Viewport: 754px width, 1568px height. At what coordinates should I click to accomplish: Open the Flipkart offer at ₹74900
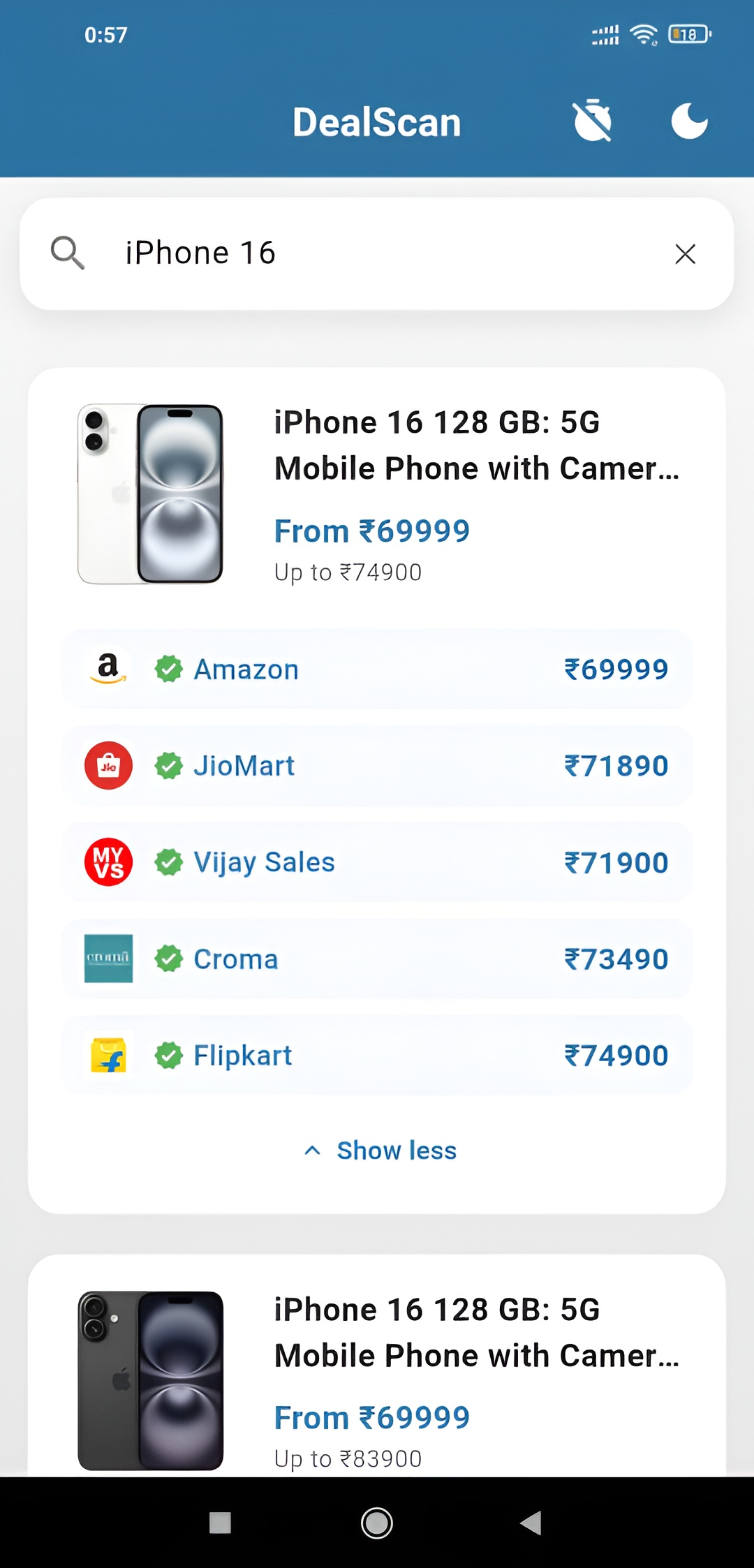(377, 1055)
